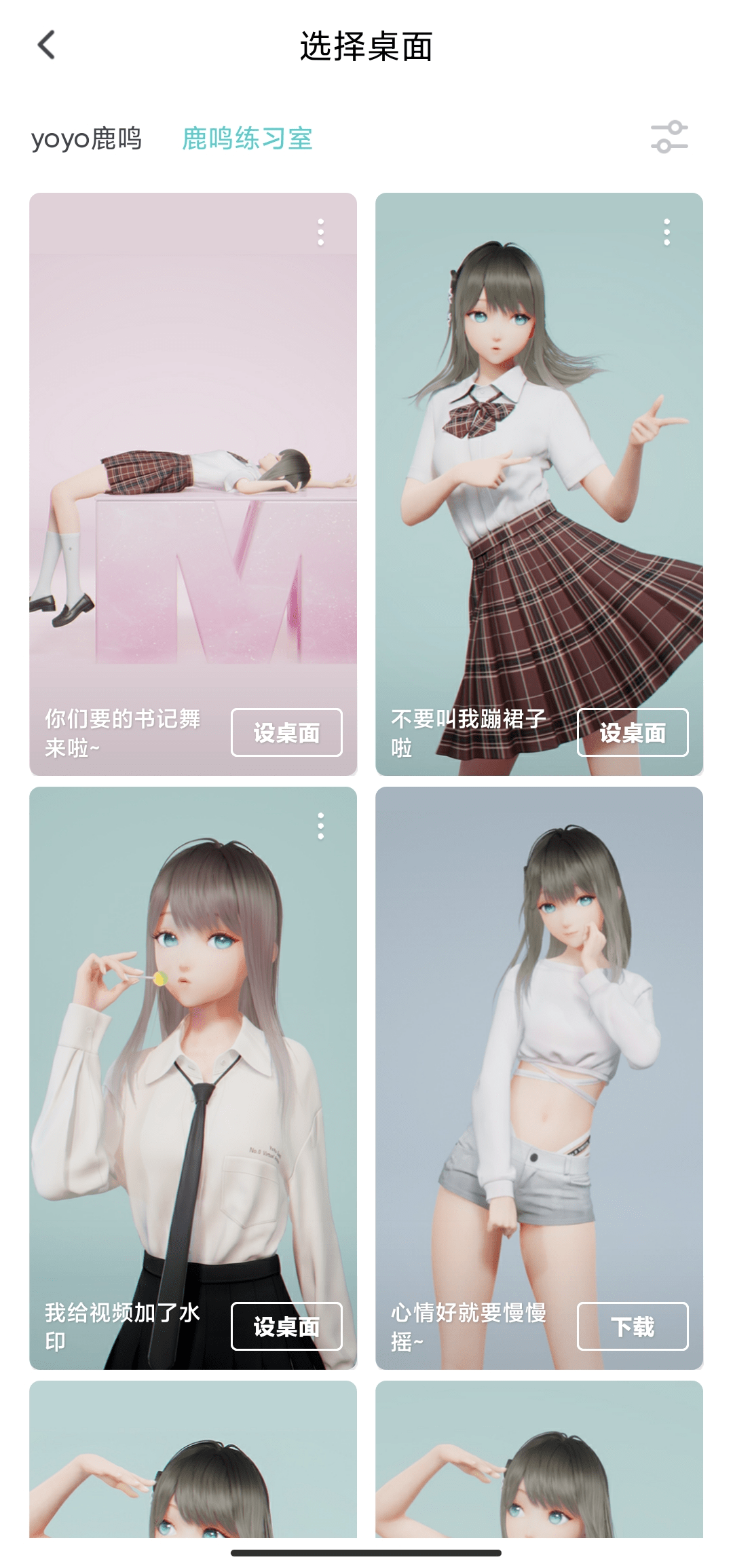
Task: Download 心情好就要慢慢摇 wallpaper
Action: pyautogui.click(x=633, y=1326)
